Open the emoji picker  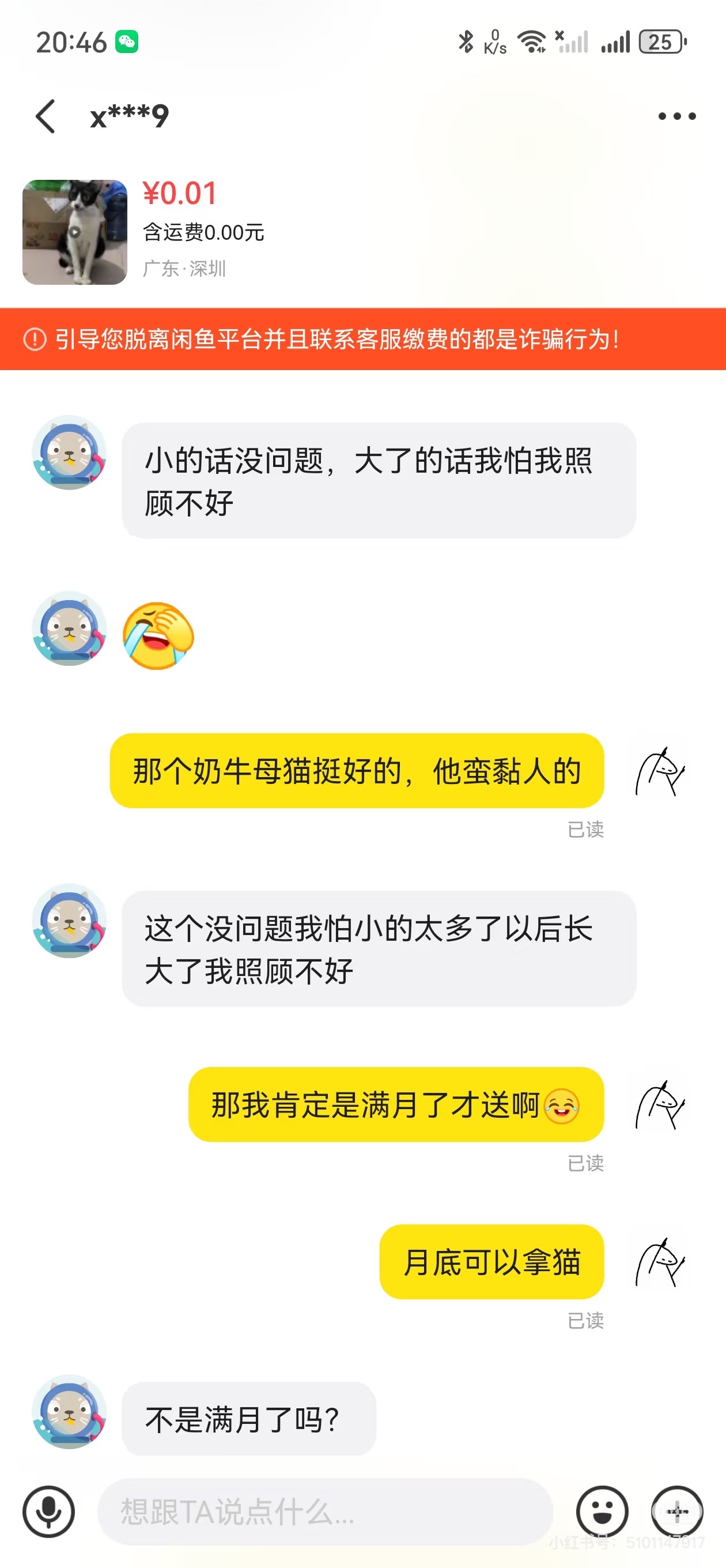(602, 1512)
